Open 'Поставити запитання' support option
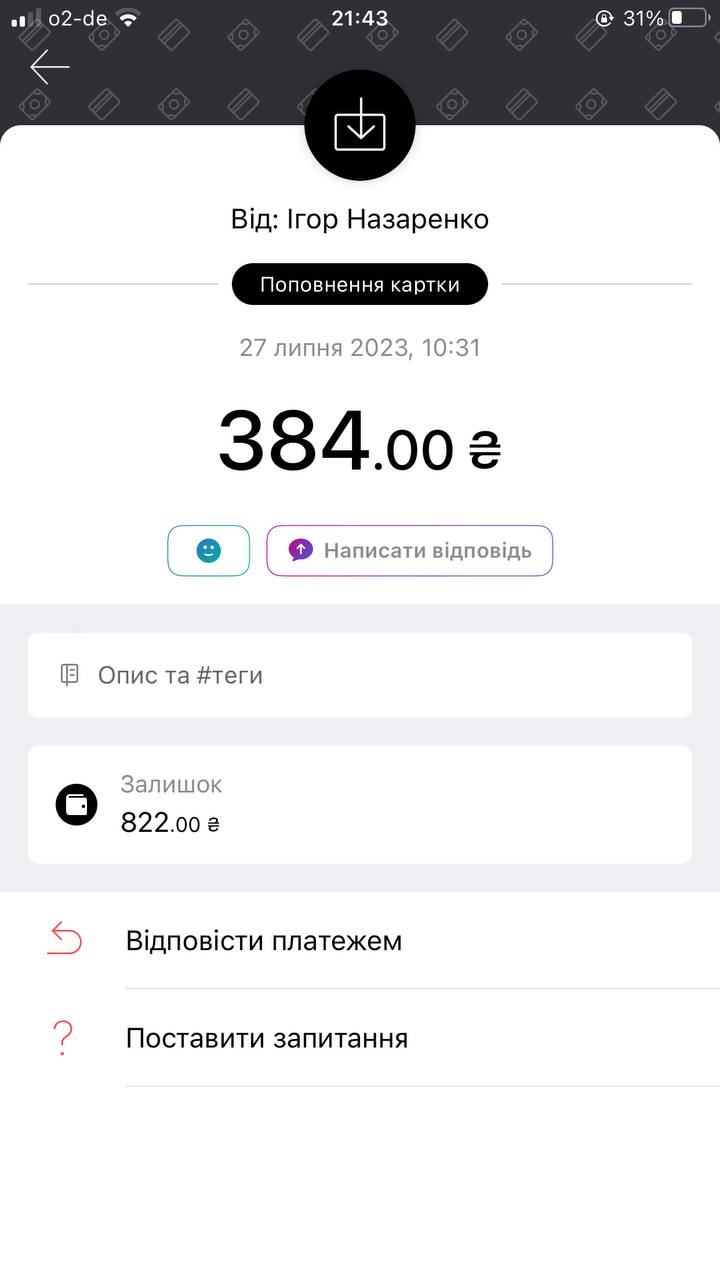This screenshot has width=720, height=1280. tap(267, 1038)
